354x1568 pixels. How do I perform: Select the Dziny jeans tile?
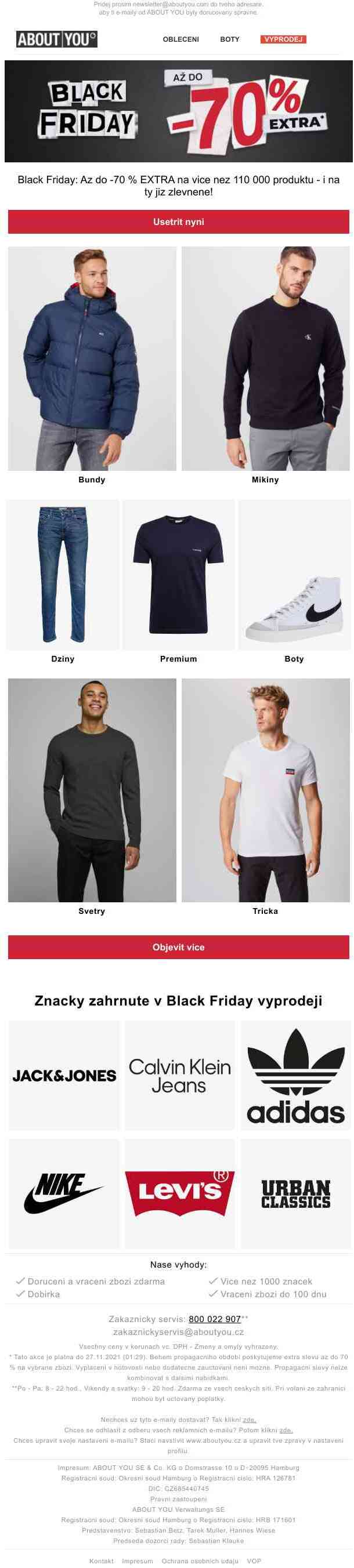coord(63,574)
